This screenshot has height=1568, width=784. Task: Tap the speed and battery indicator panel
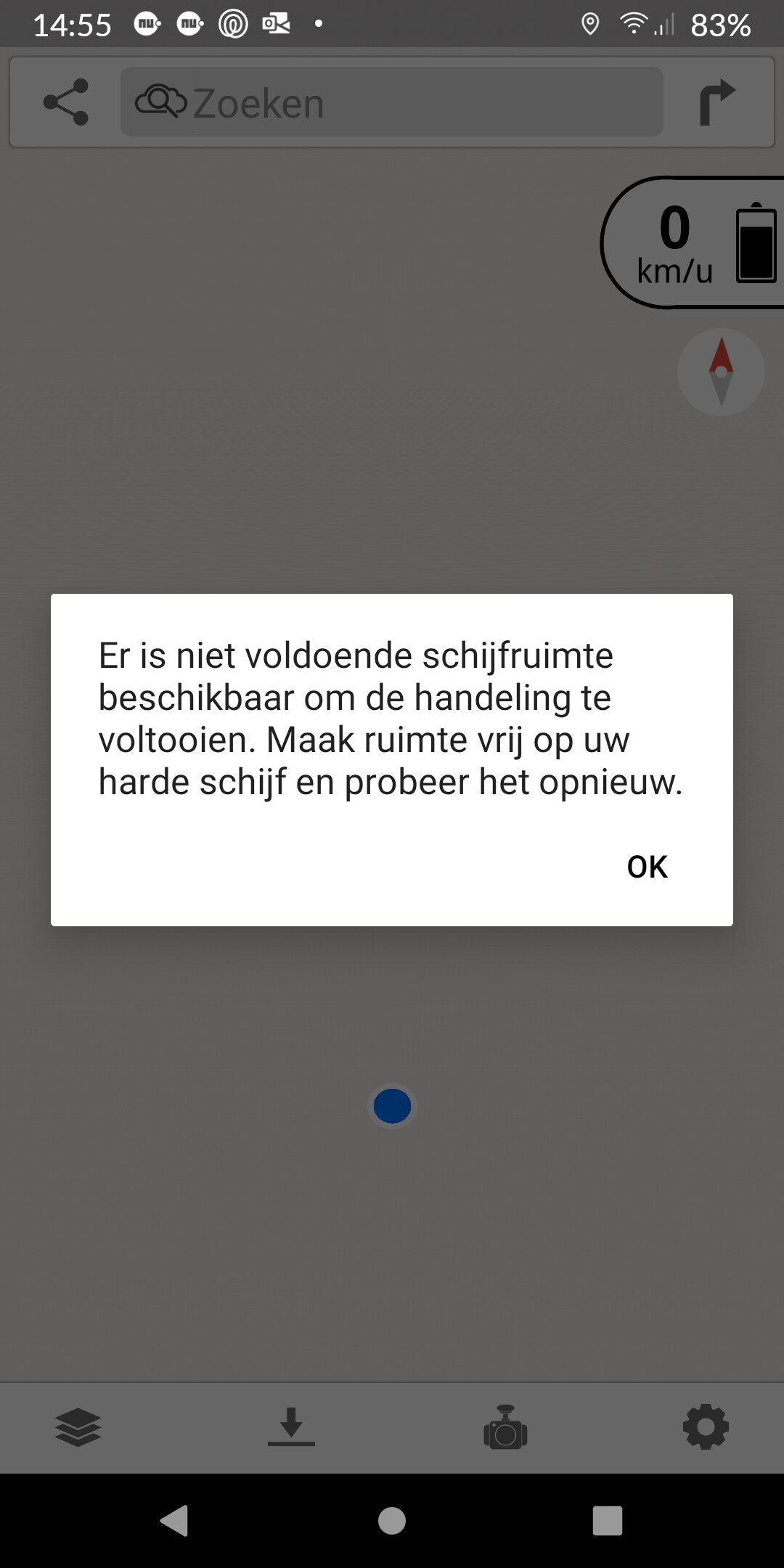693,242
